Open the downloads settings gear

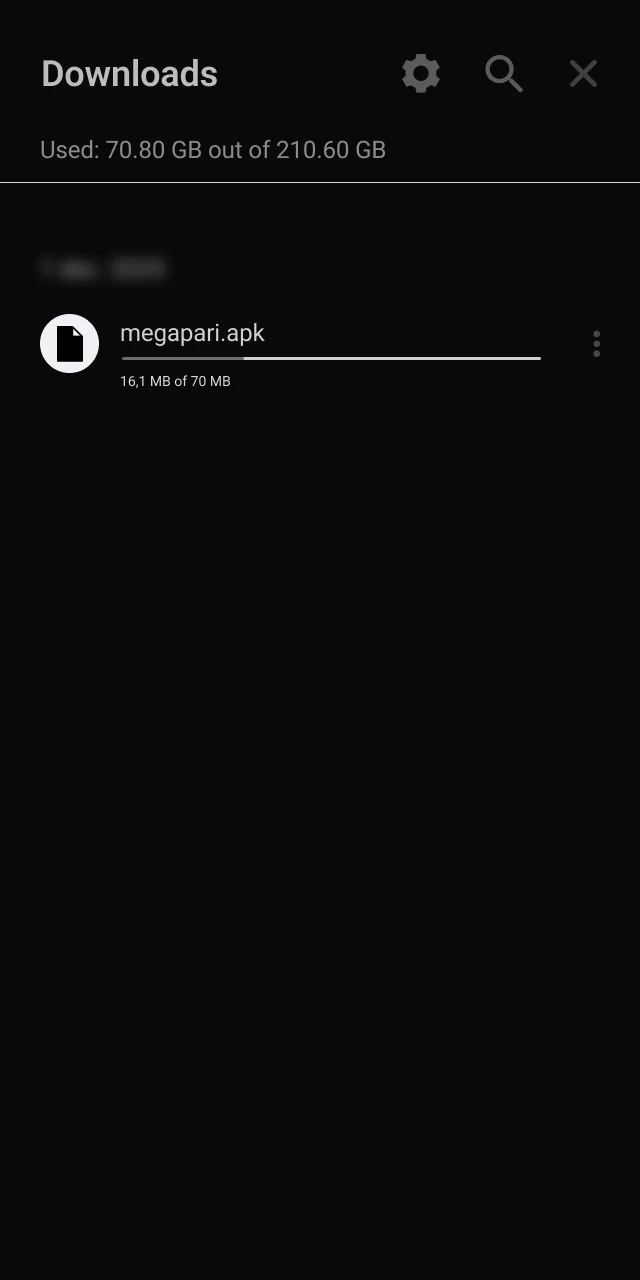tap(421, 74)
